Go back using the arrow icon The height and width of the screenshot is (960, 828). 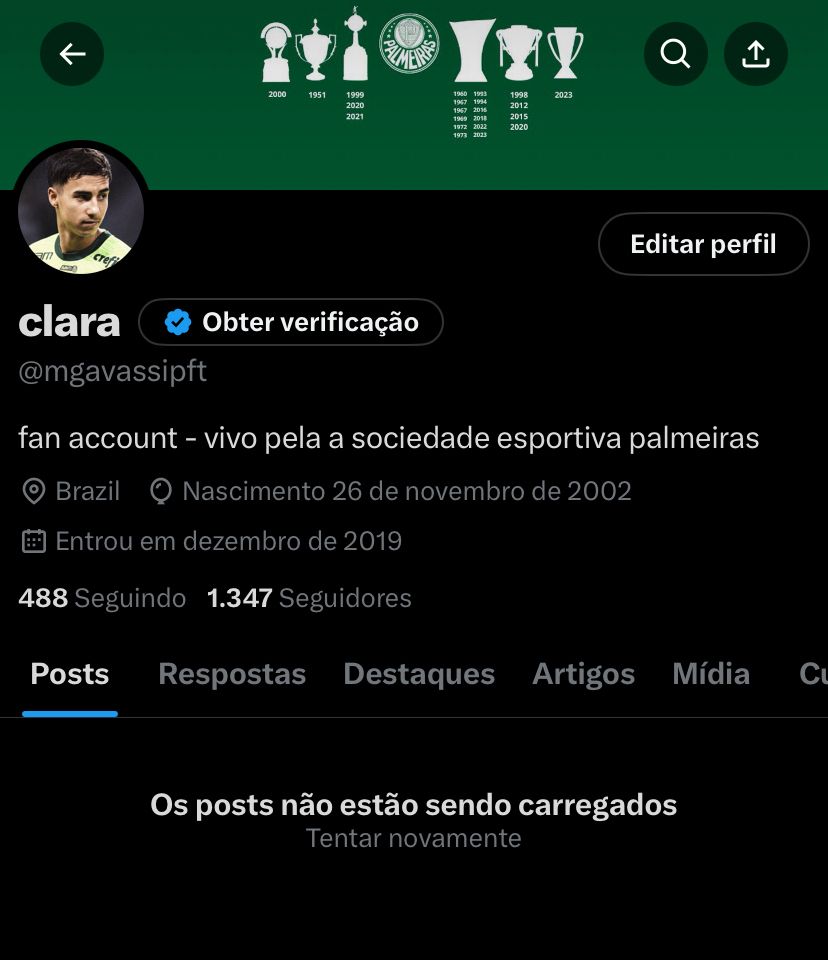[x=72, y=54]
